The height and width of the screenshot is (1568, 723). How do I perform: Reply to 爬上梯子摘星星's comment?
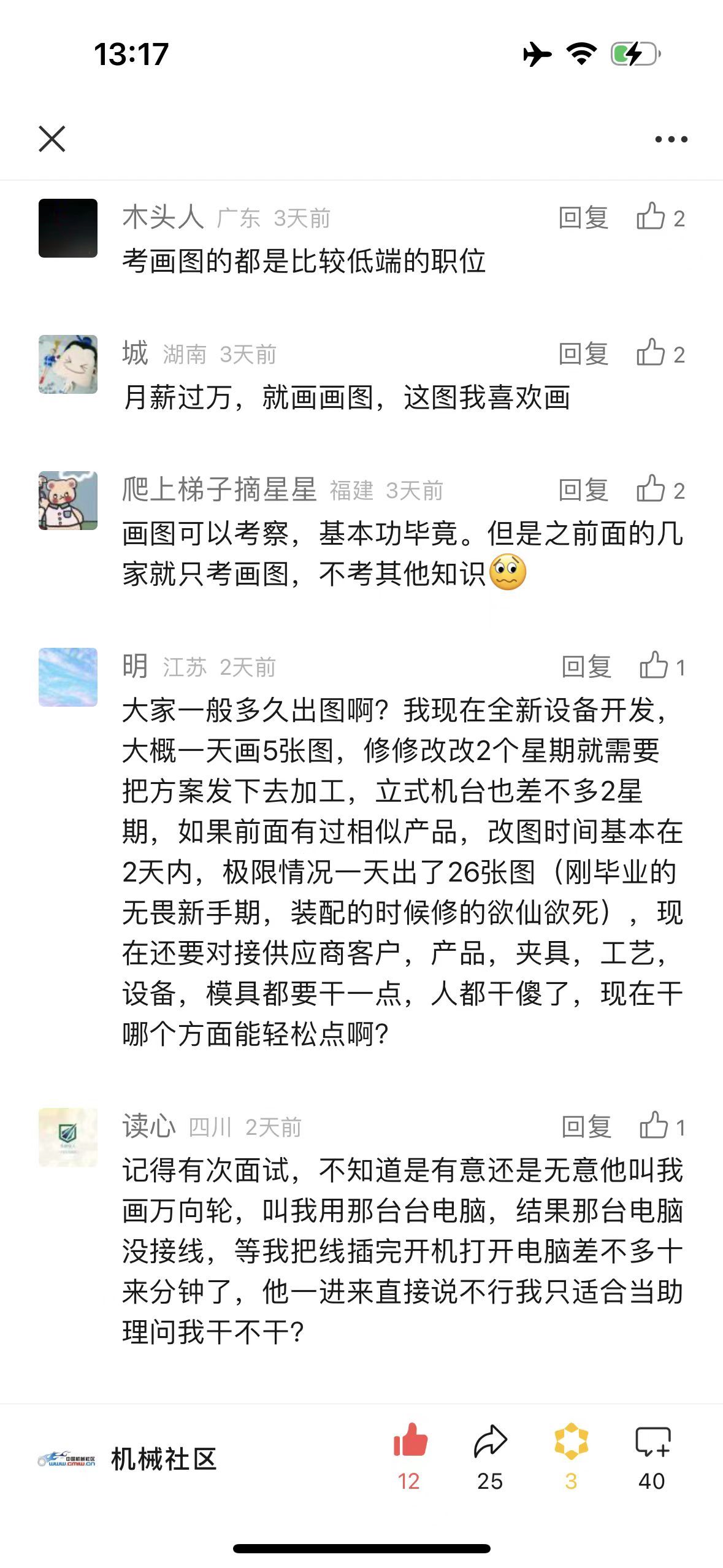(583, 490)
